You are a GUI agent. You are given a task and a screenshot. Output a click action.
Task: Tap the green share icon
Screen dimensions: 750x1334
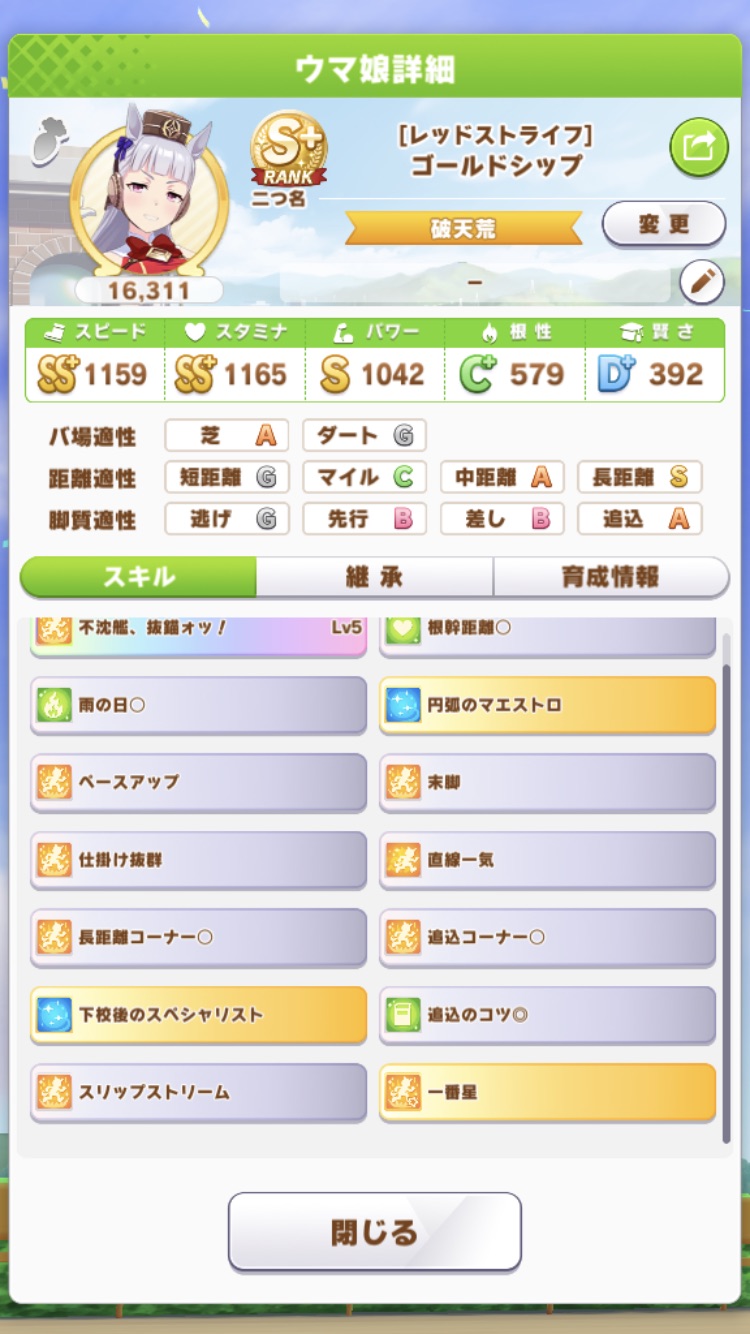(x=698, y=147)
